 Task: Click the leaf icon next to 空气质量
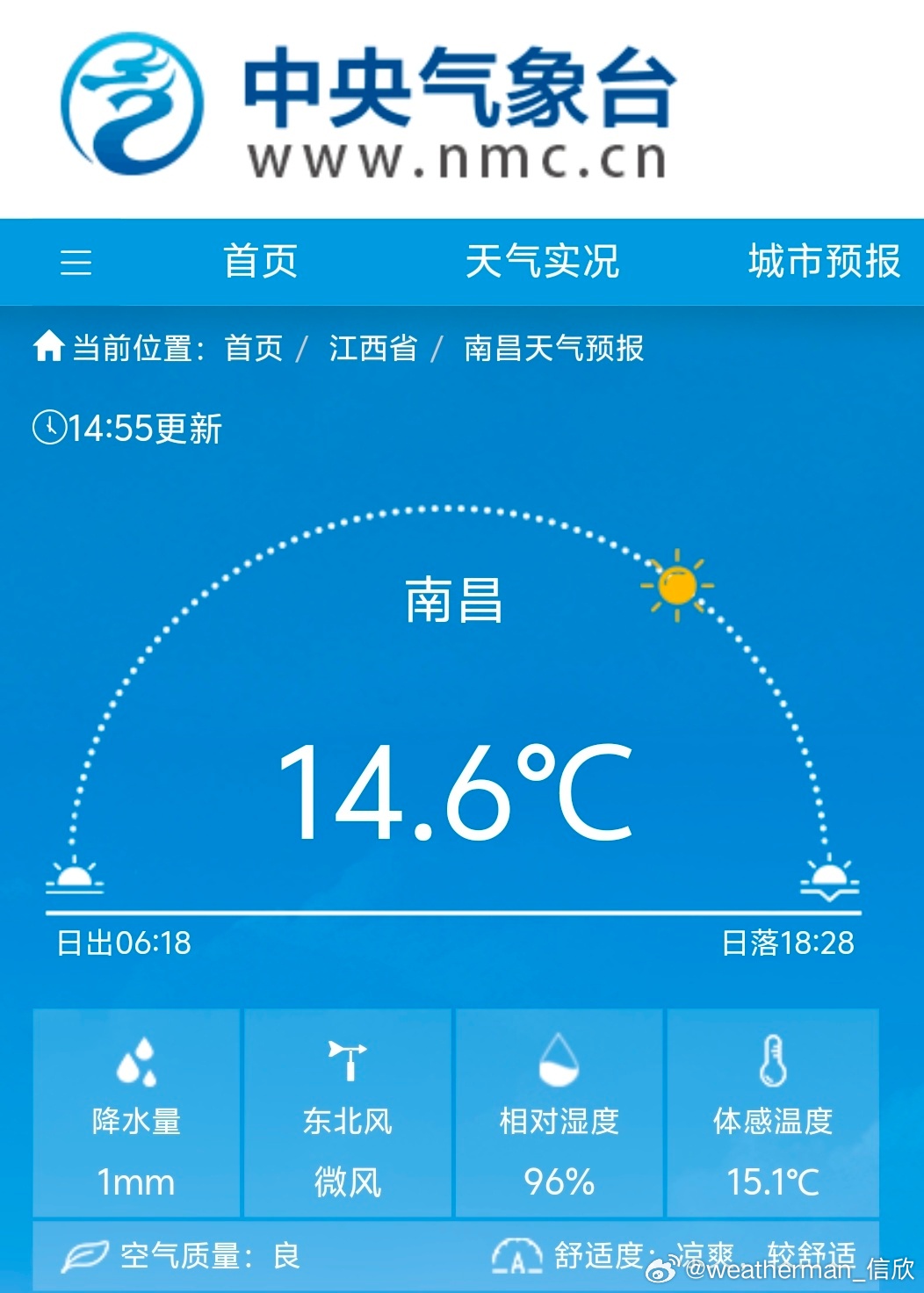click(87, 1253)
